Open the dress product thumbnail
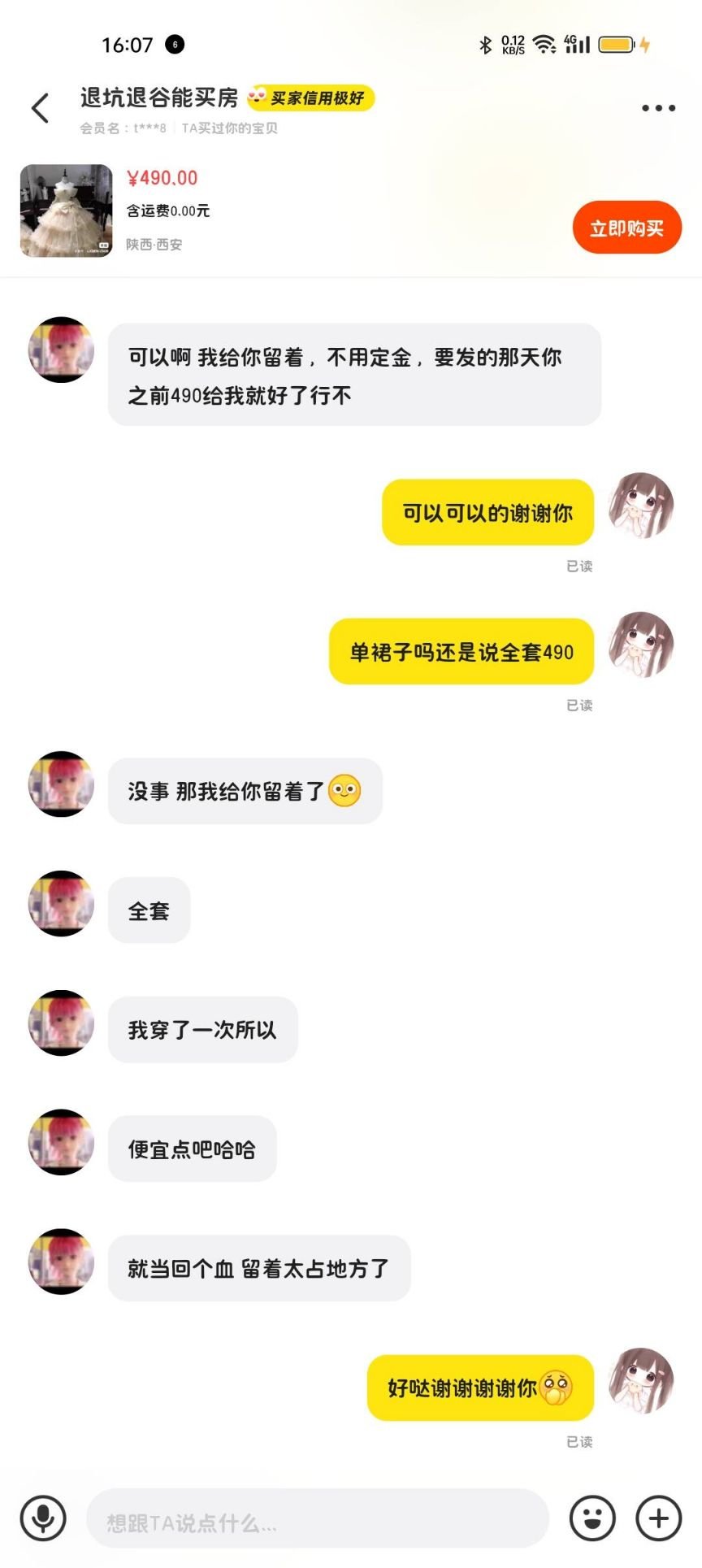The image size is (702, 1568). [67, 211]
